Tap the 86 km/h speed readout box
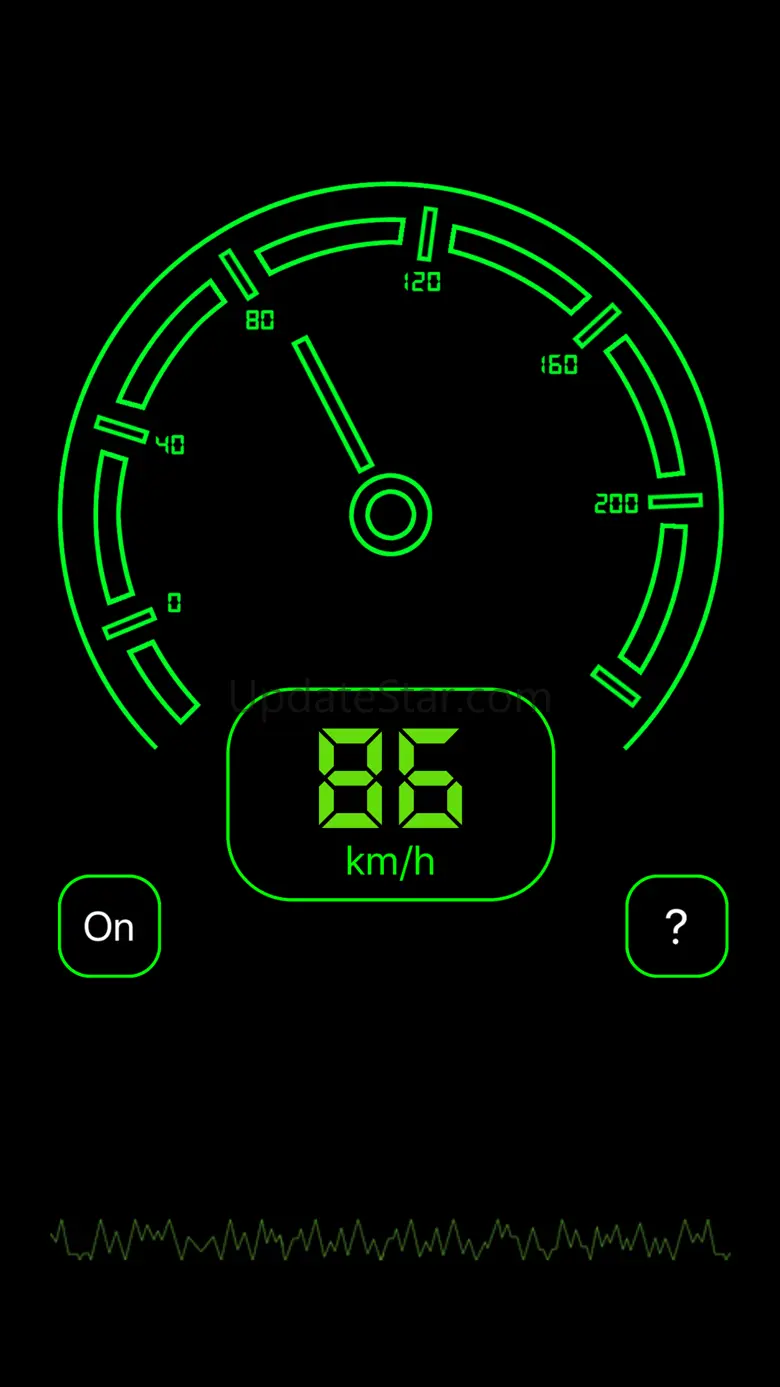This screenshot has width=780, height=1387. 390,795
